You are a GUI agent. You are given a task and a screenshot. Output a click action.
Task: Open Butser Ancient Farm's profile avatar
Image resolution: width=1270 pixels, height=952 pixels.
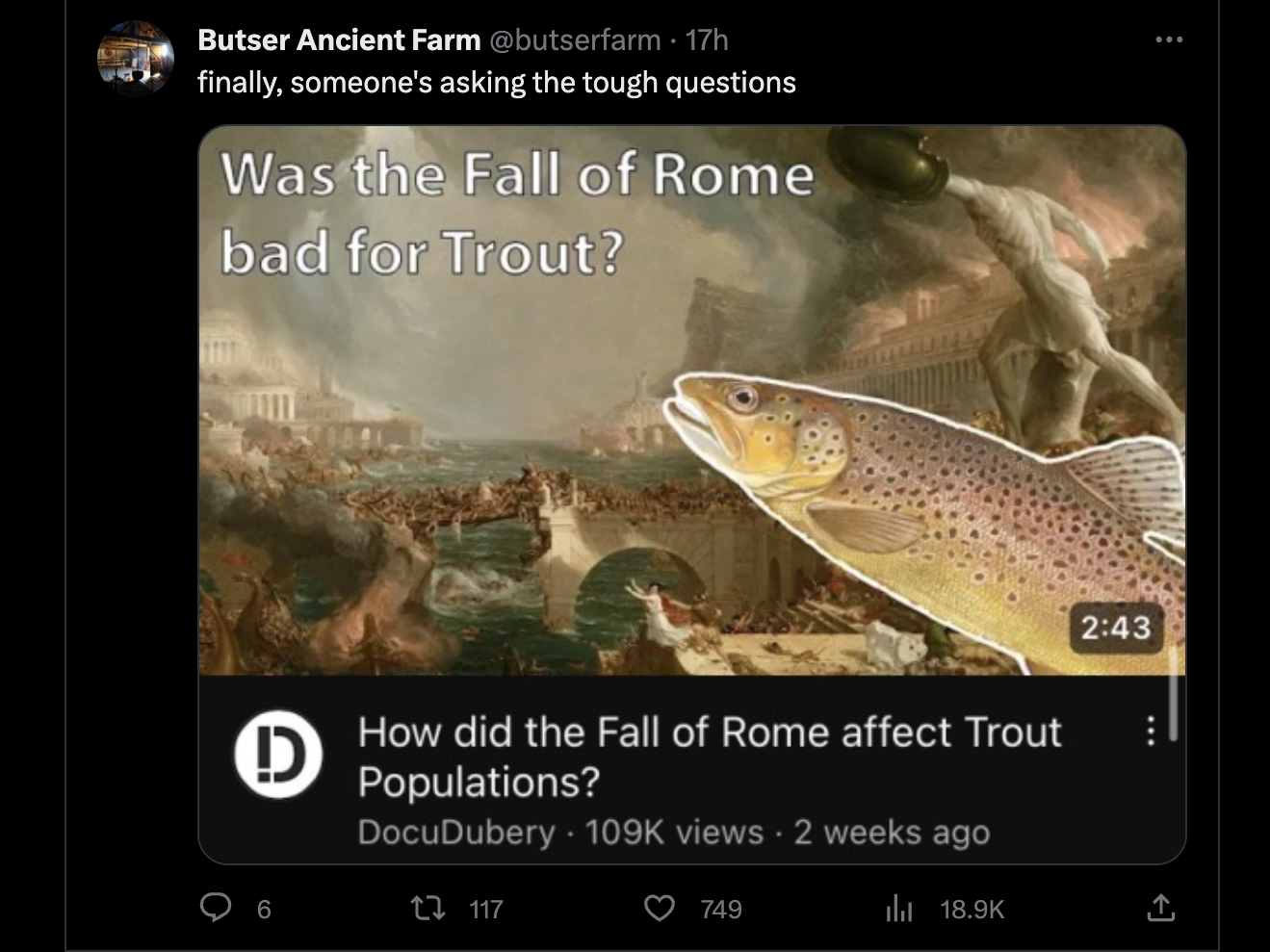pos(136,58)
